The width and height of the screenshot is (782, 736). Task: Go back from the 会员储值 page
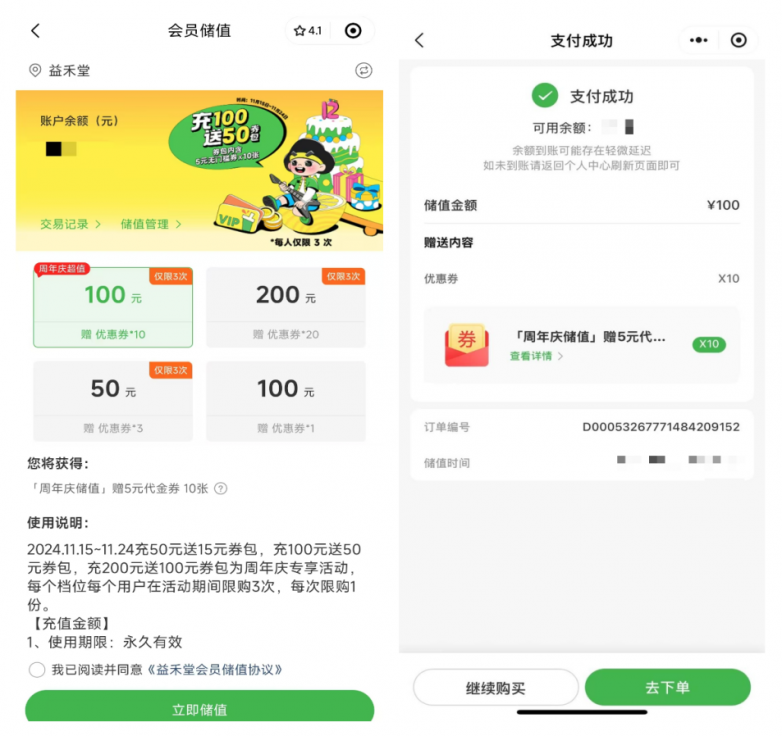(36, 31)
